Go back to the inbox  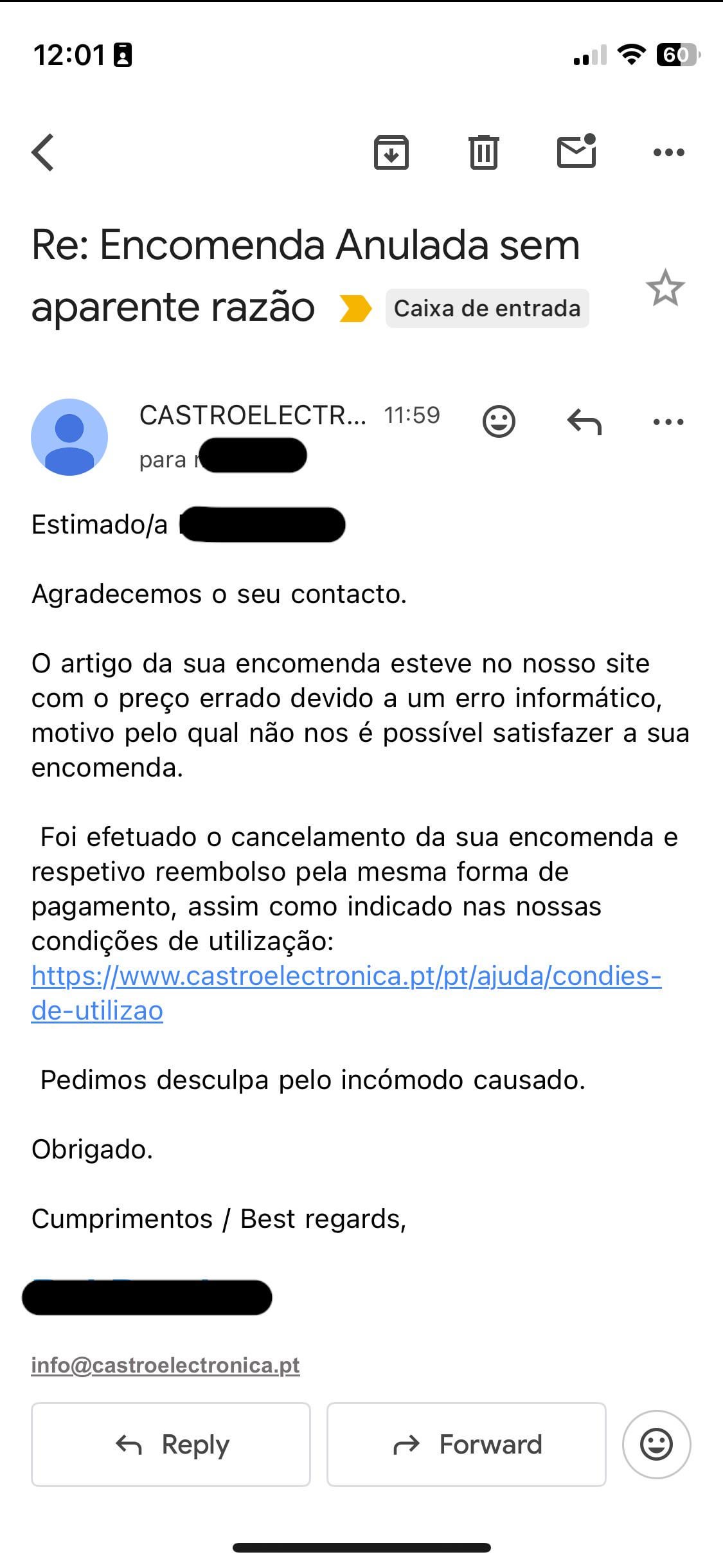tap(43, 153)
